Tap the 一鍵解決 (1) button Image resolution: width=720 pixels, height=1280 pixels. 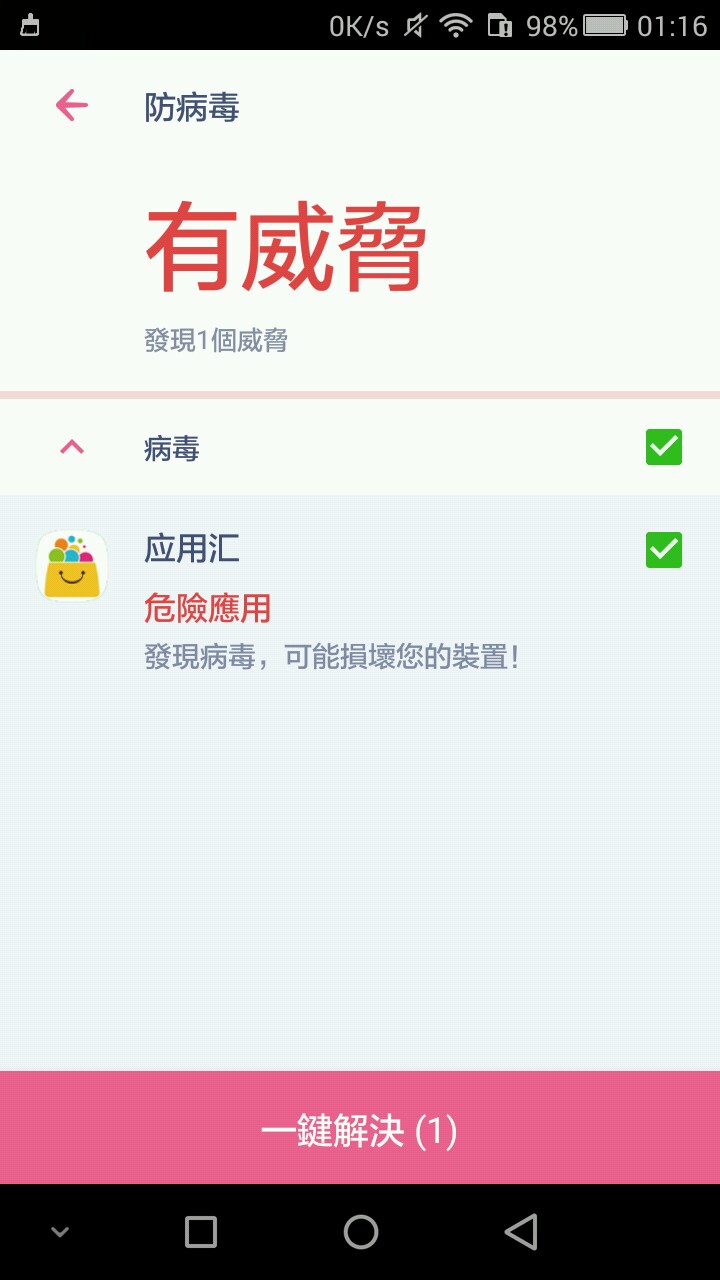pyautogui.click(x=360, y=1130)
